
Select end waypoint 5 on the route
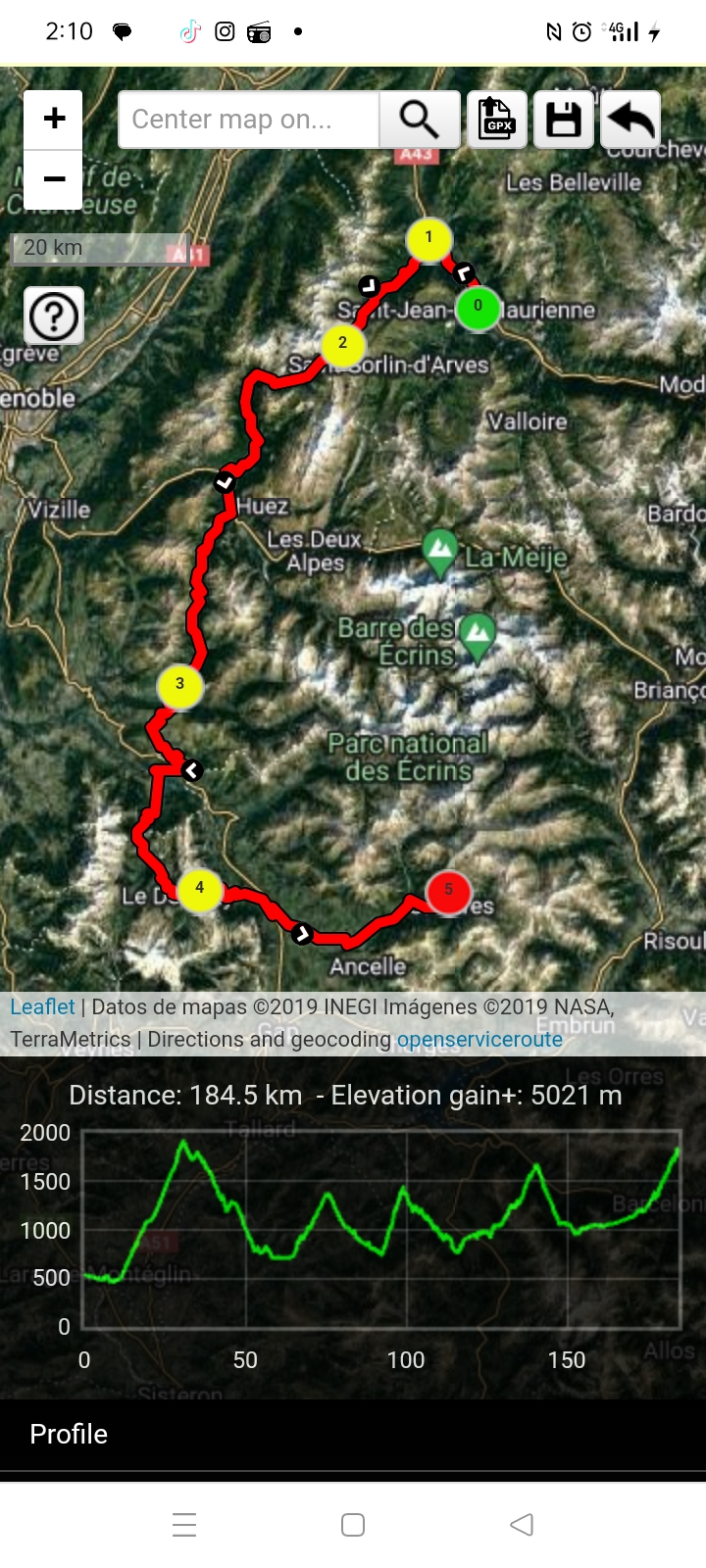click(449, 891)
